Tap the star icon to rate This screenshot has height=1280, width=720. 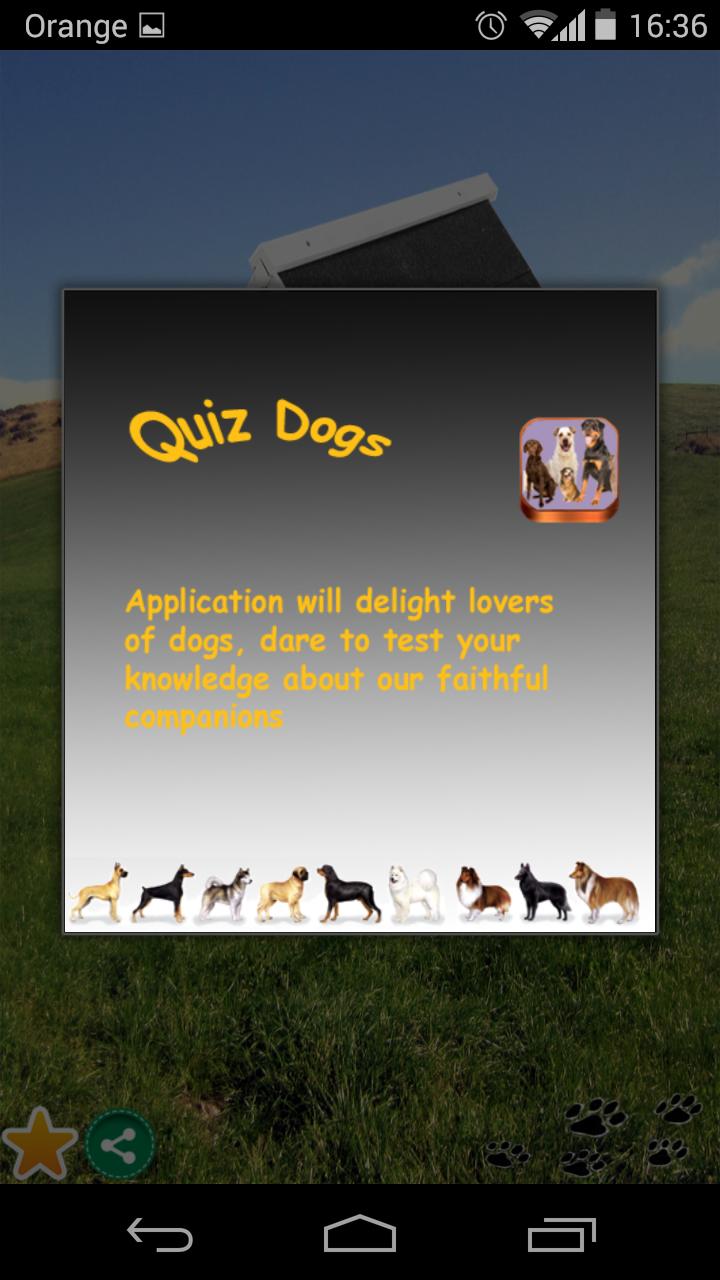click(x=40, y=1143)
